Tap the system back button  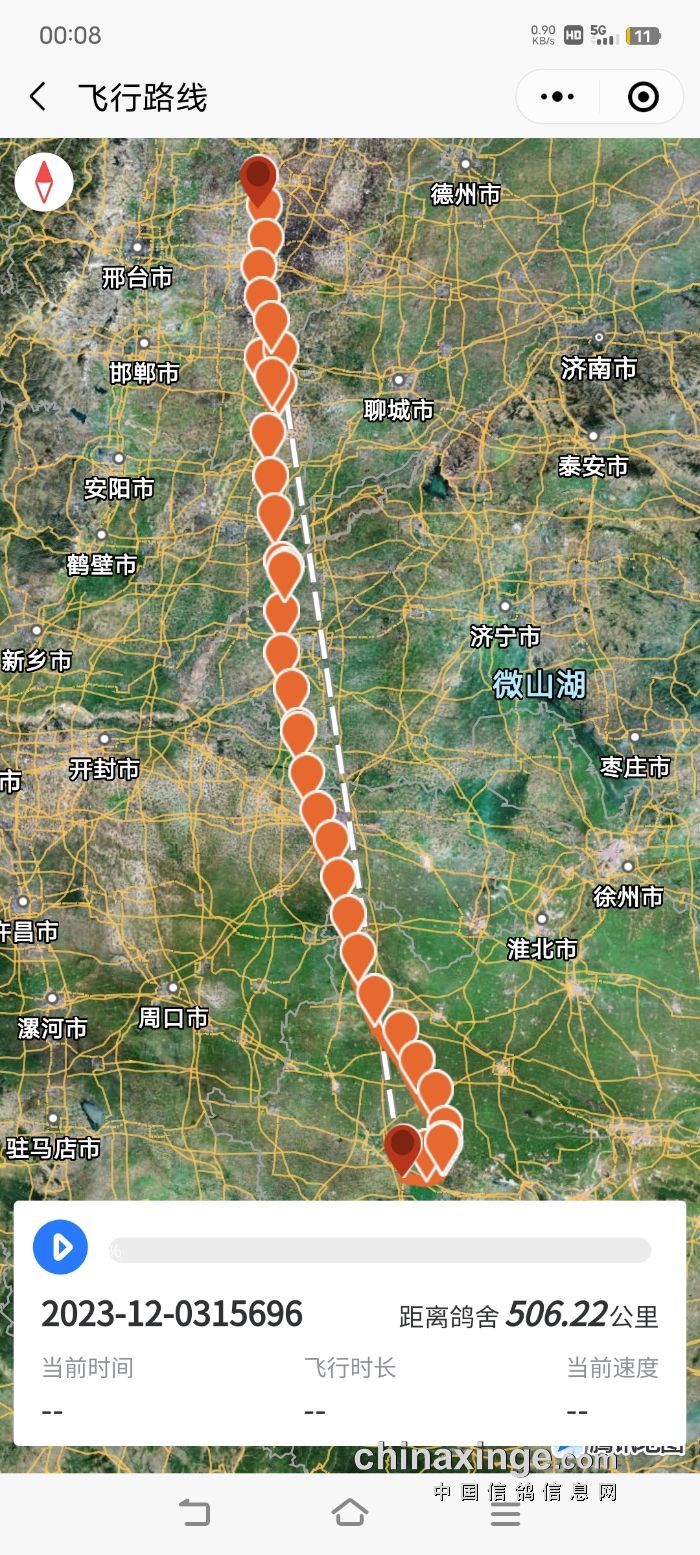194,1512
